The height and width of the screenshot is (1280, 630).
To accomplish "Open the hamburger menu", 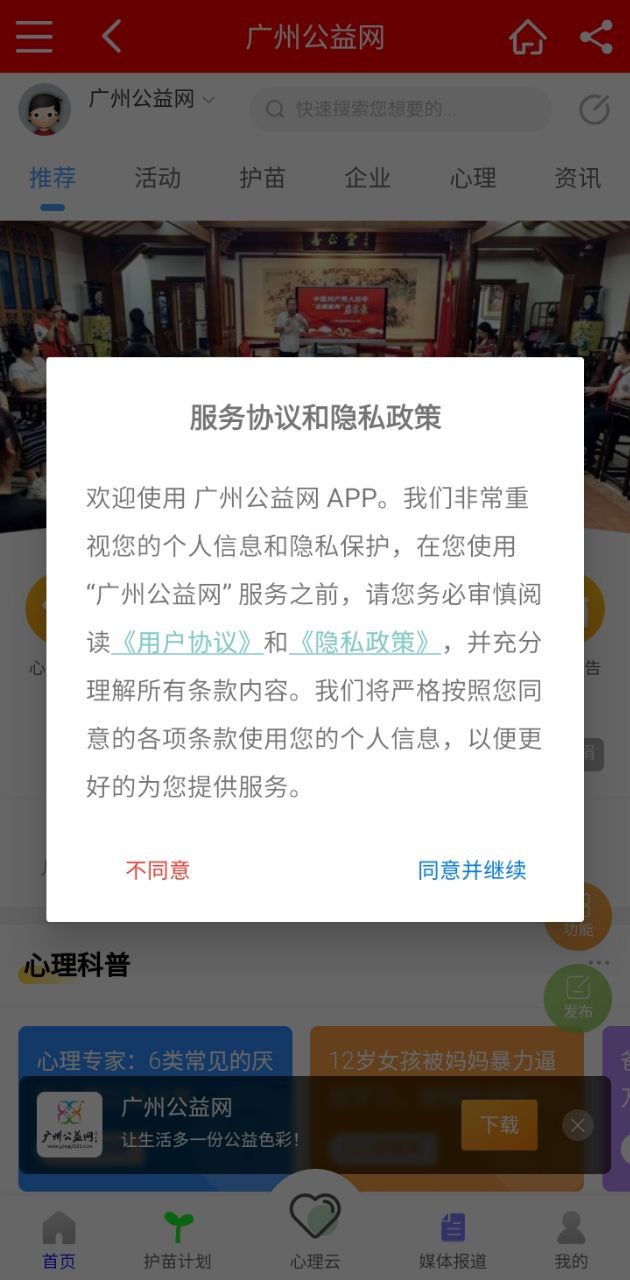I will [x=34, y=37].
